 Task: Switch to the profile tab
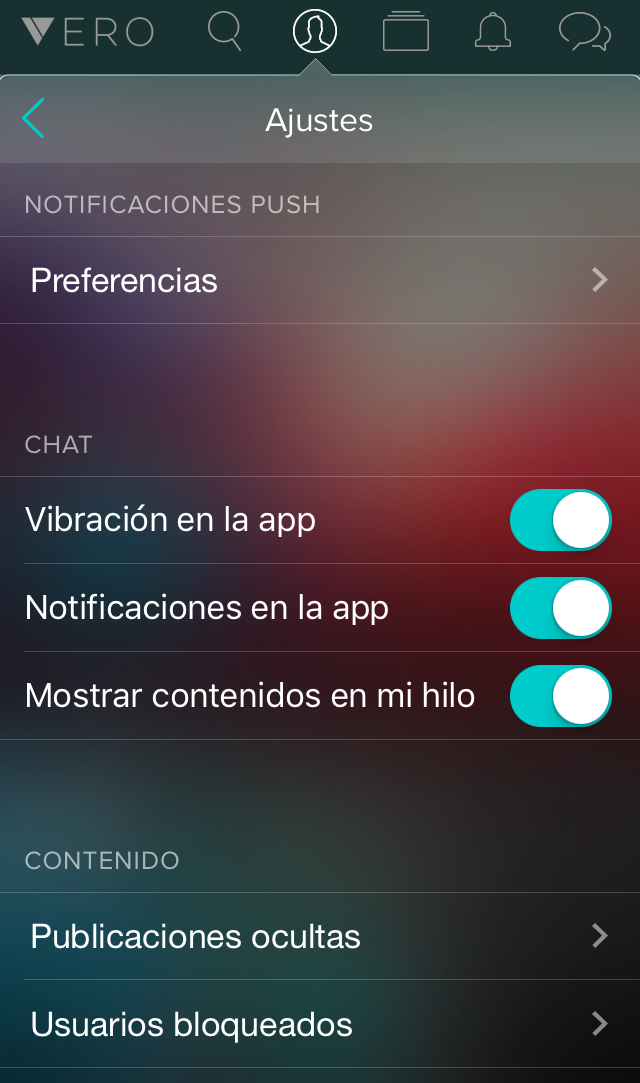click(x=315, y=31)
